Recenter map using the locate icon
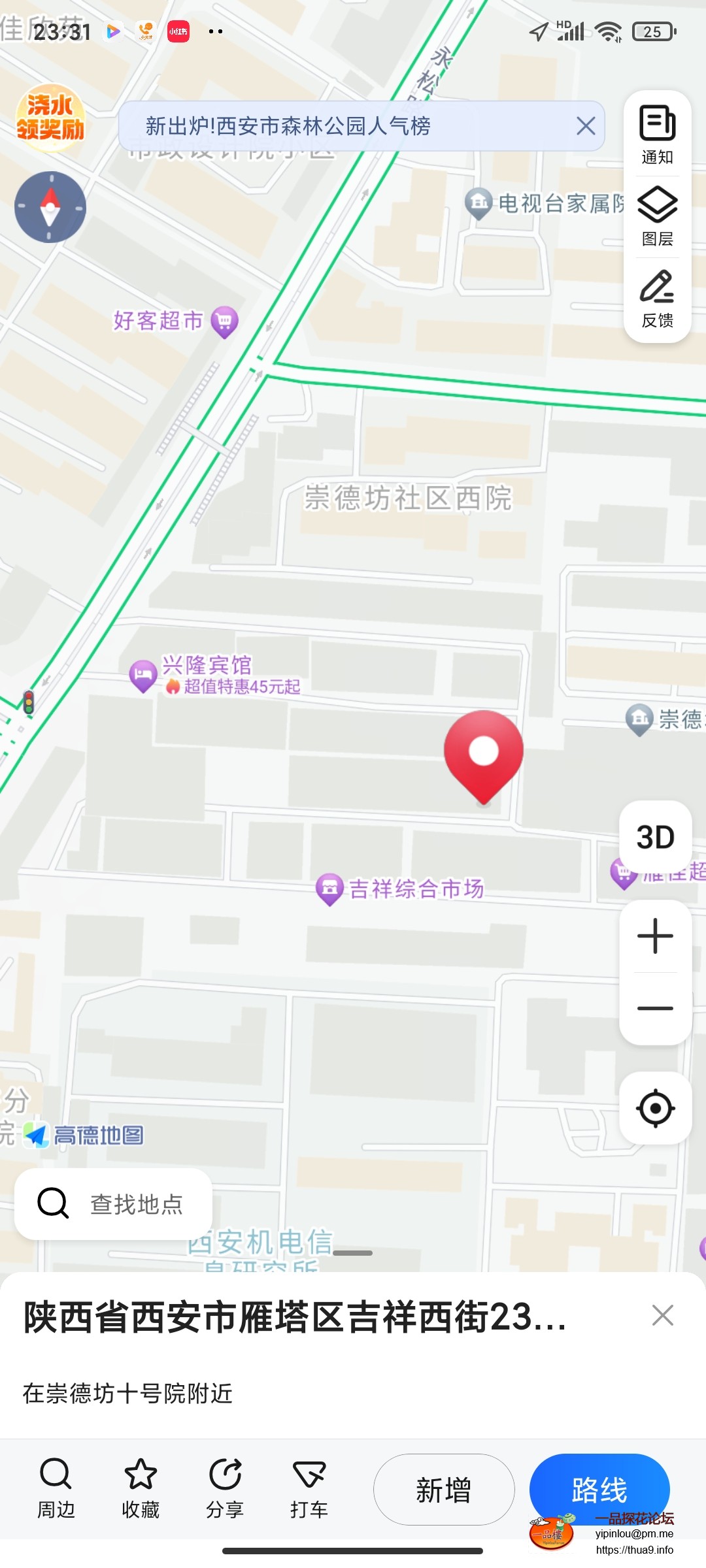Viewport: 706px width, 1568px height. coord(655,1108)
